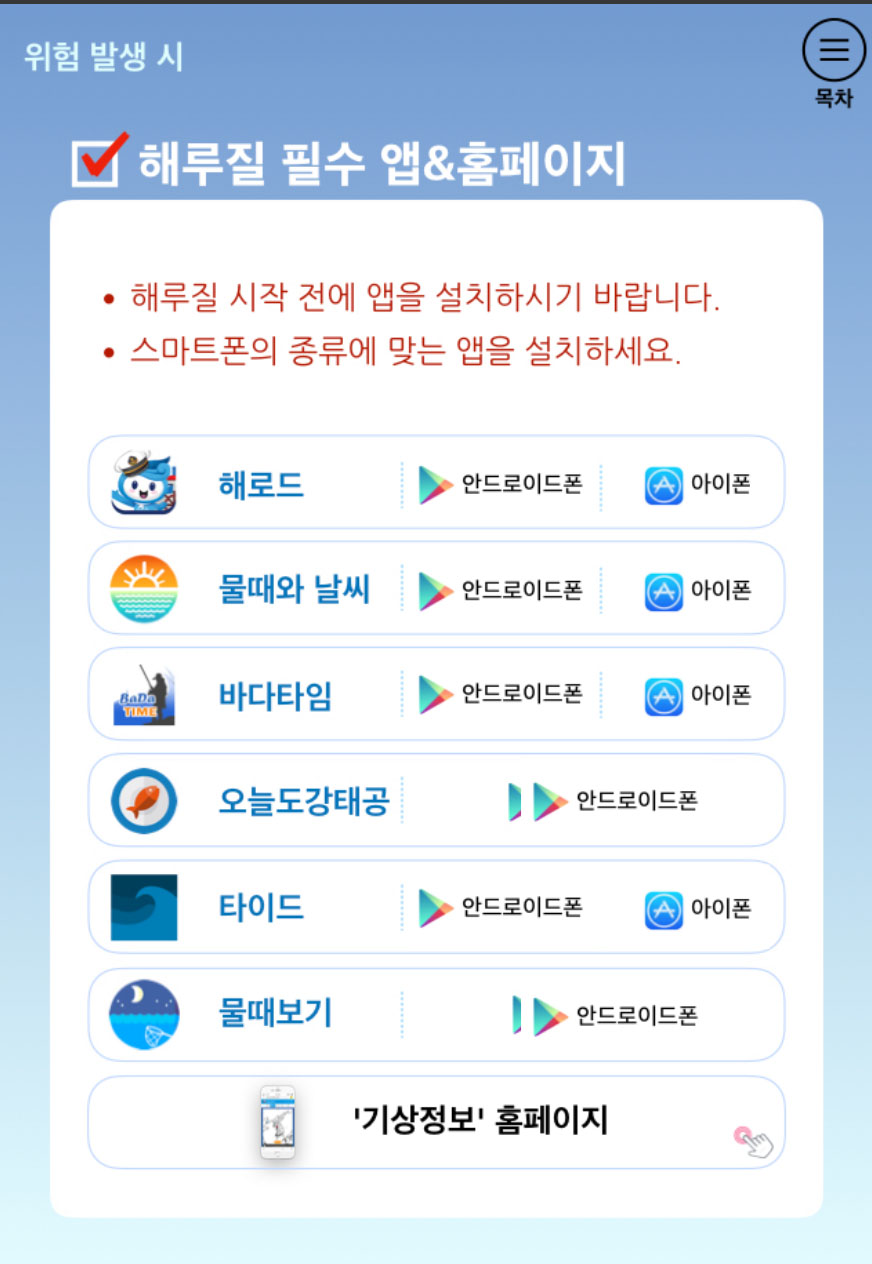This screenshot has width=872, height=1264.
Task: Install 타이드 on Android phone
Action: [x=500, y=908]
